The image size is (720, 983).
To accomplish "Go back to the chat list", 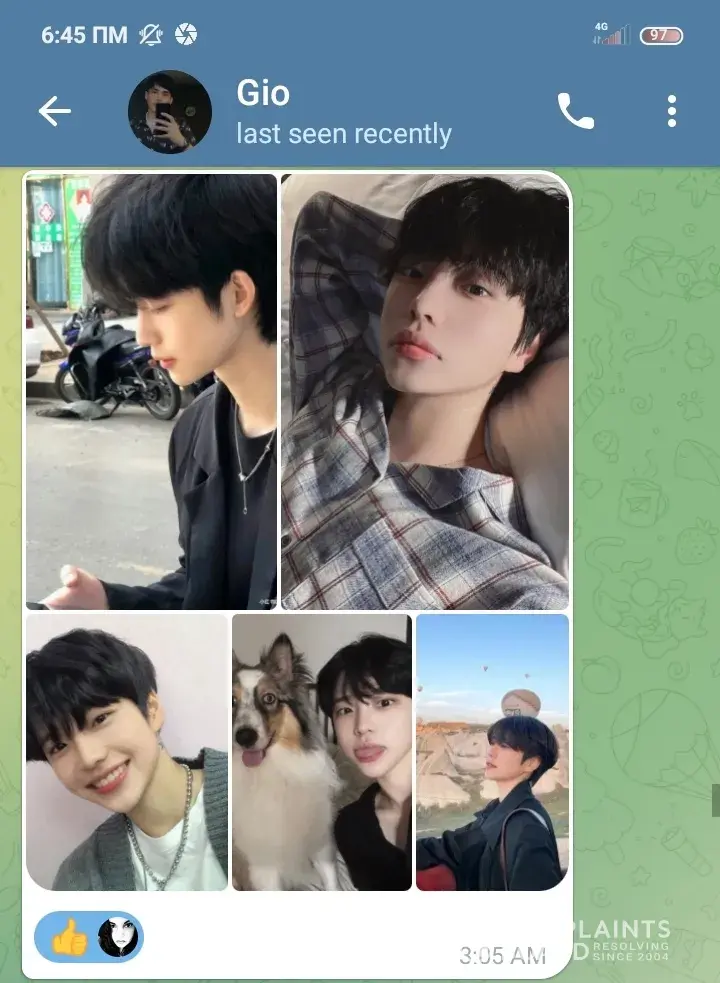I will pyautogui.click(x=54, y=111).
